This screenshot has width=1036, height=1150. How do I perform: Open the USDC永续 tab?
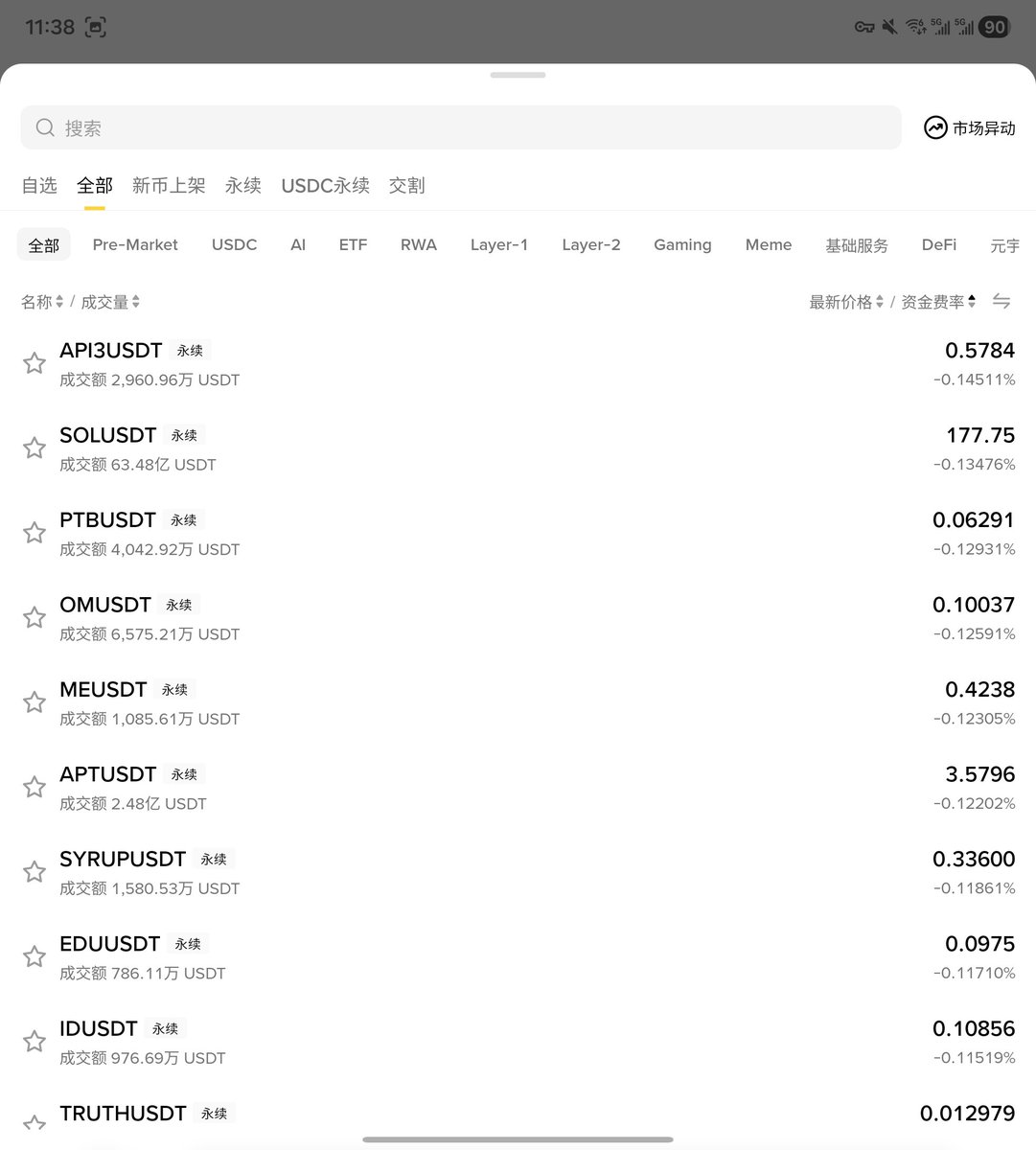tap(325, 186)
